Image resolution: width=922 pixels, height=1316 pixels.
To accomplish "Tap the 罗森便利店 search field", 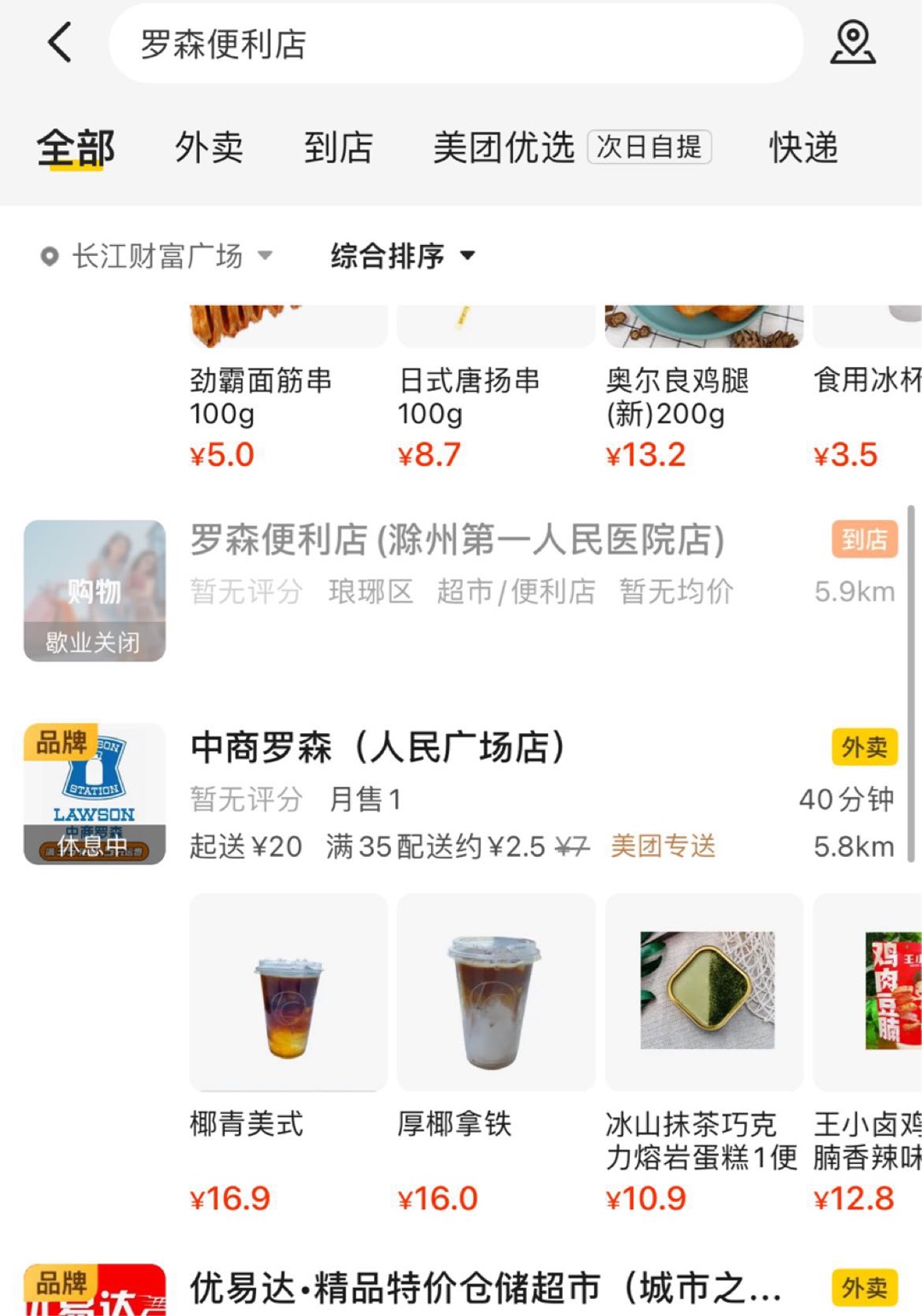I will [x=456, y=44].
